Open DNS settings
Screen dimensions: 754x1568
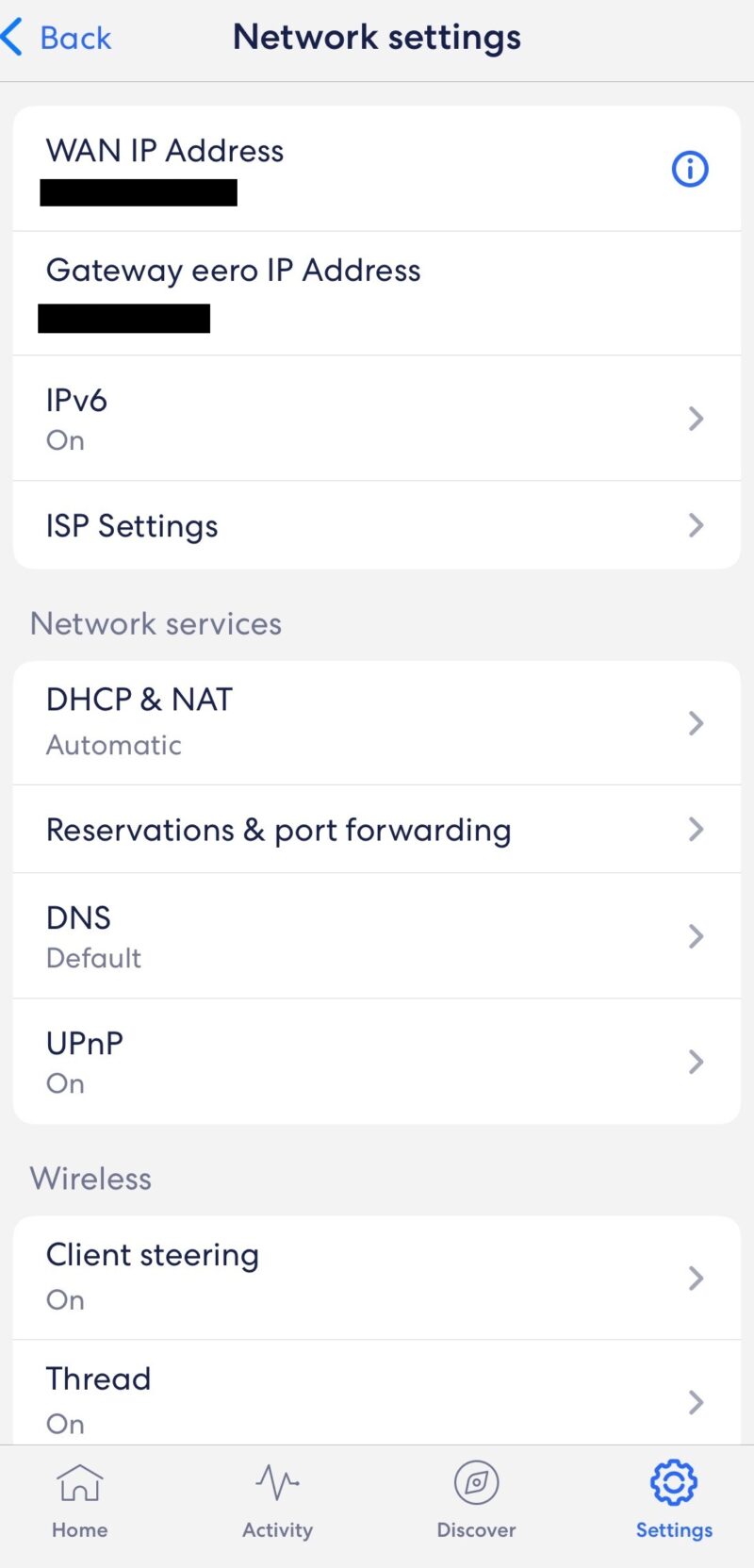377,935
